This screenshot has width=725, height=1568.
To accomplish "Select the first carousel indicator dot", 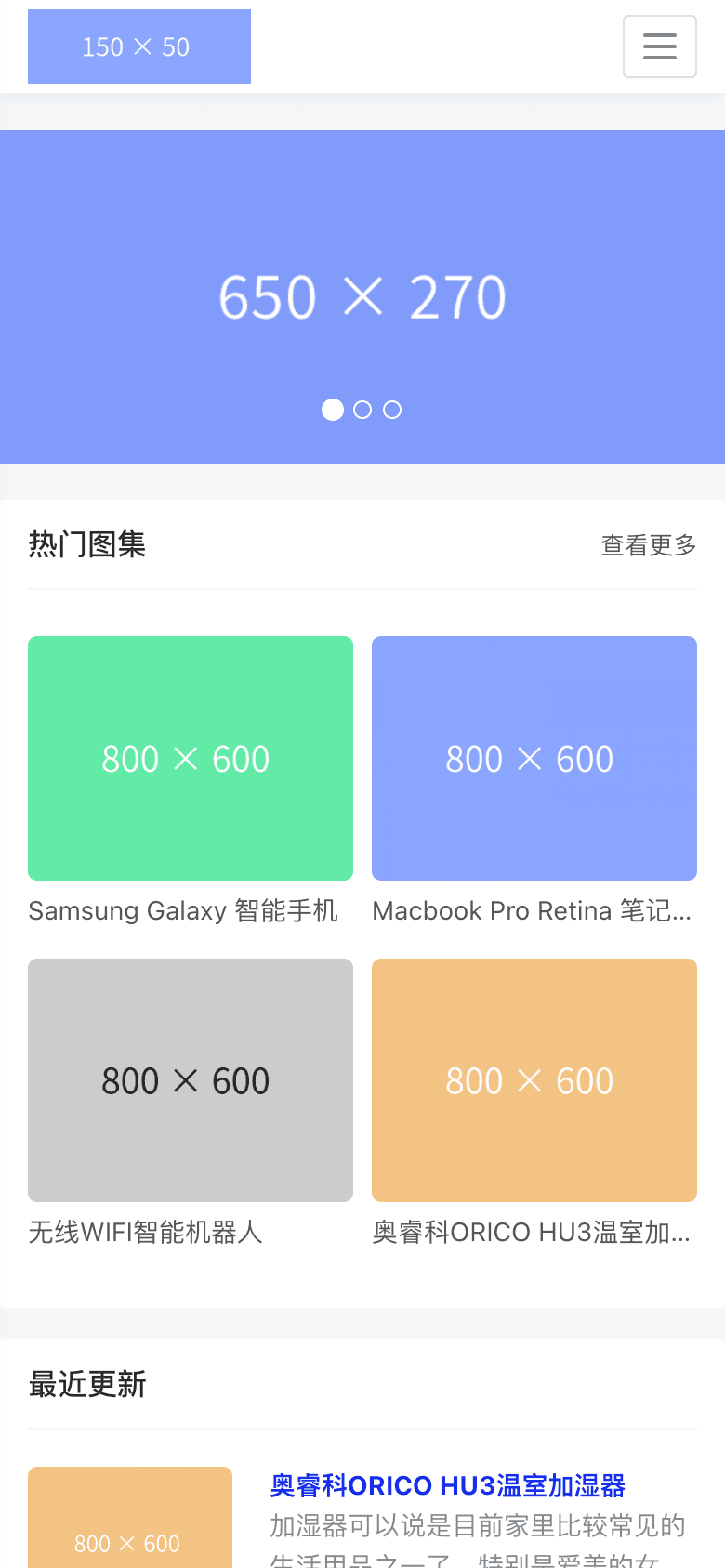I will pos(333,410).
